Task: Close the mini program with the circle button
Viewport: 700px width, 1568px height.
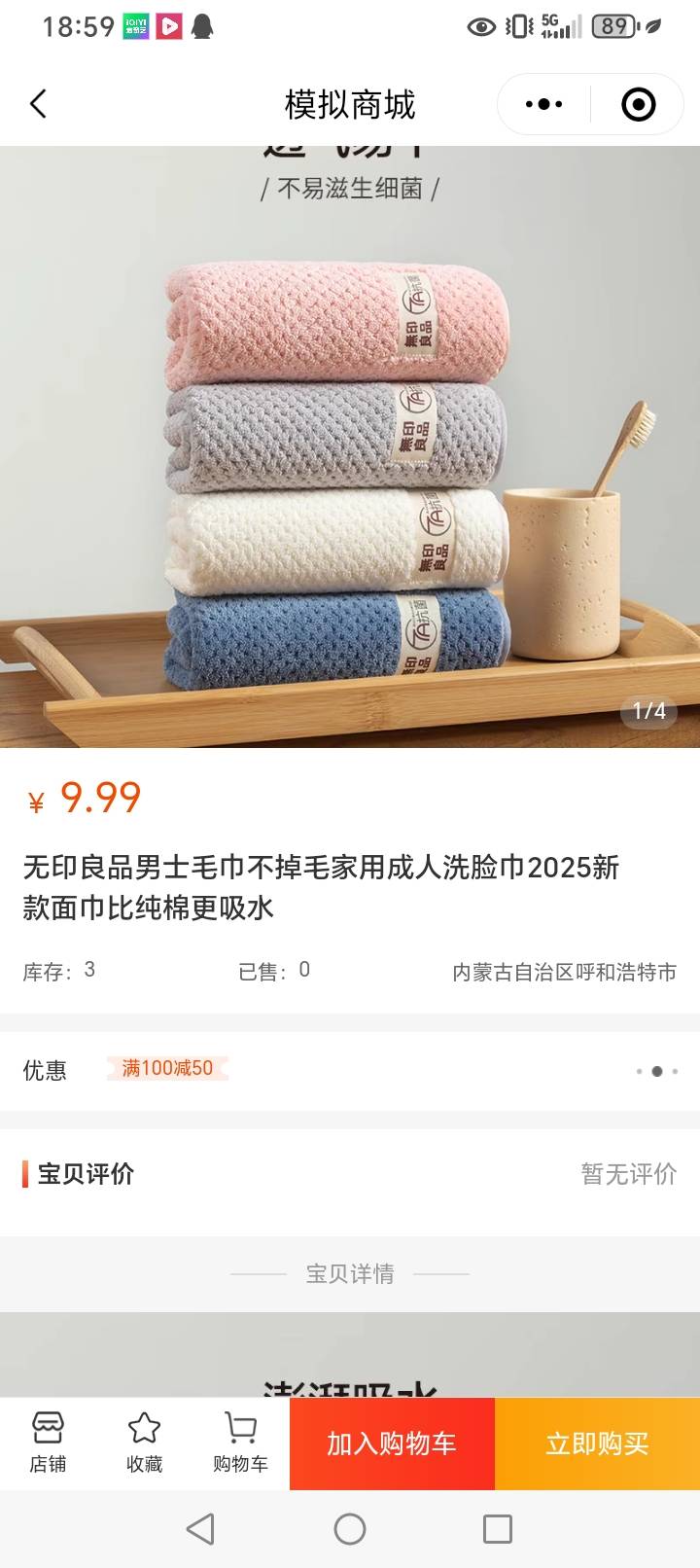Action: click(x=638, y=104)
